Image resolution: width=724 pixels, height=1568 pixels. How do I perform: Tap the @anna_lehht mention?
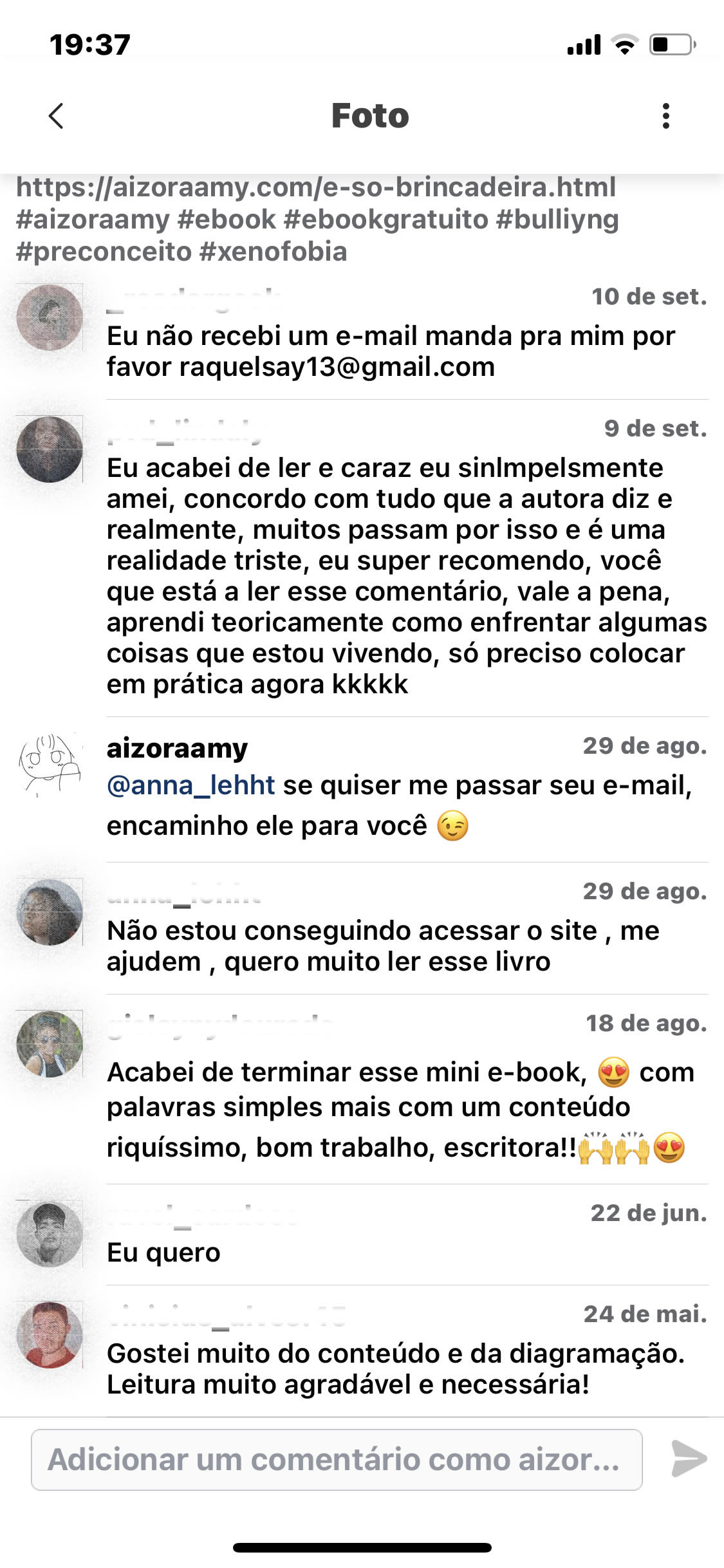click(x=190, y=785)
